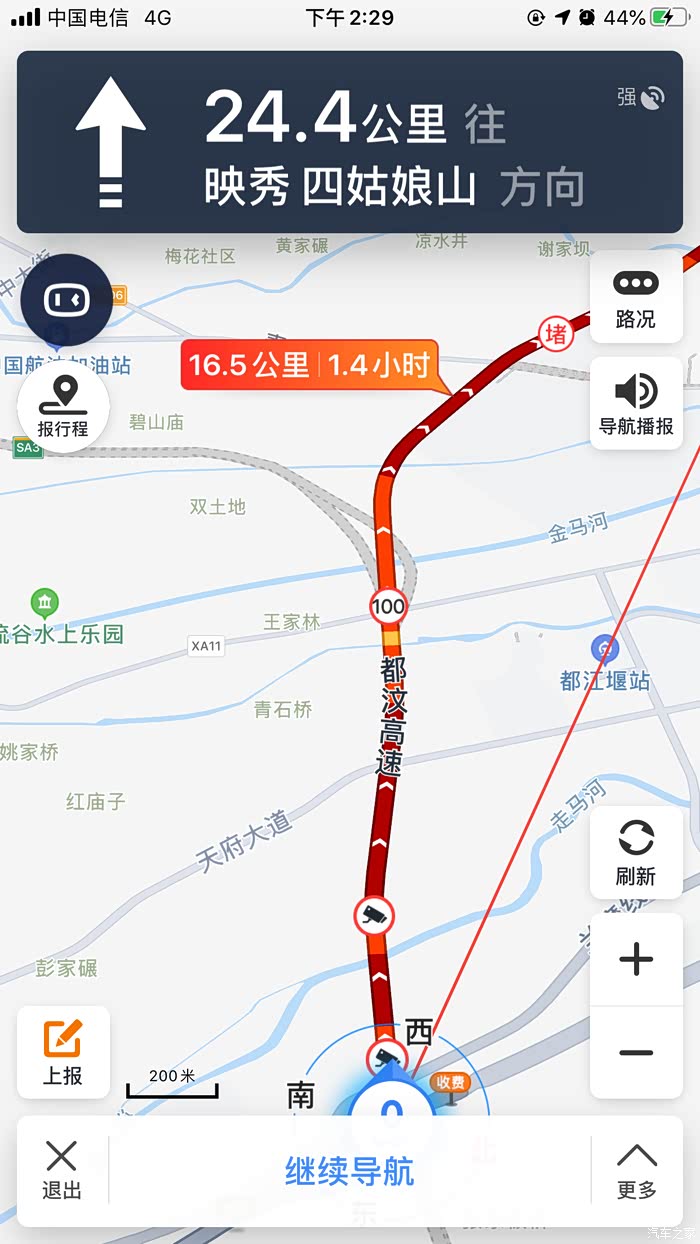
Task: Resume guidance with 继续导航
Action: point(349,1171)
